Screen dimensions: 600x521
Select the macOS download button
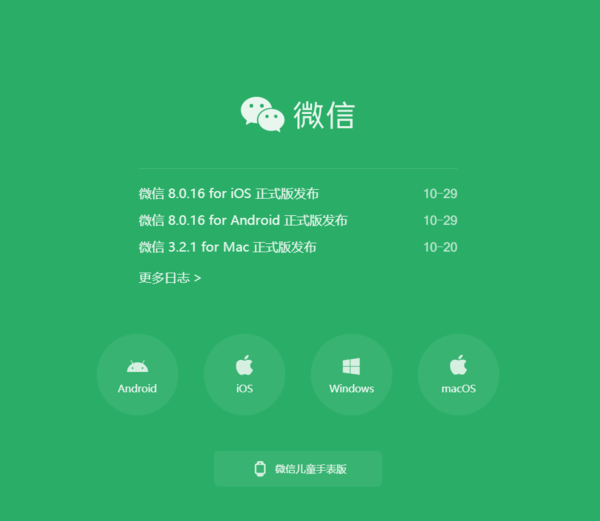(x=458, y=375)
